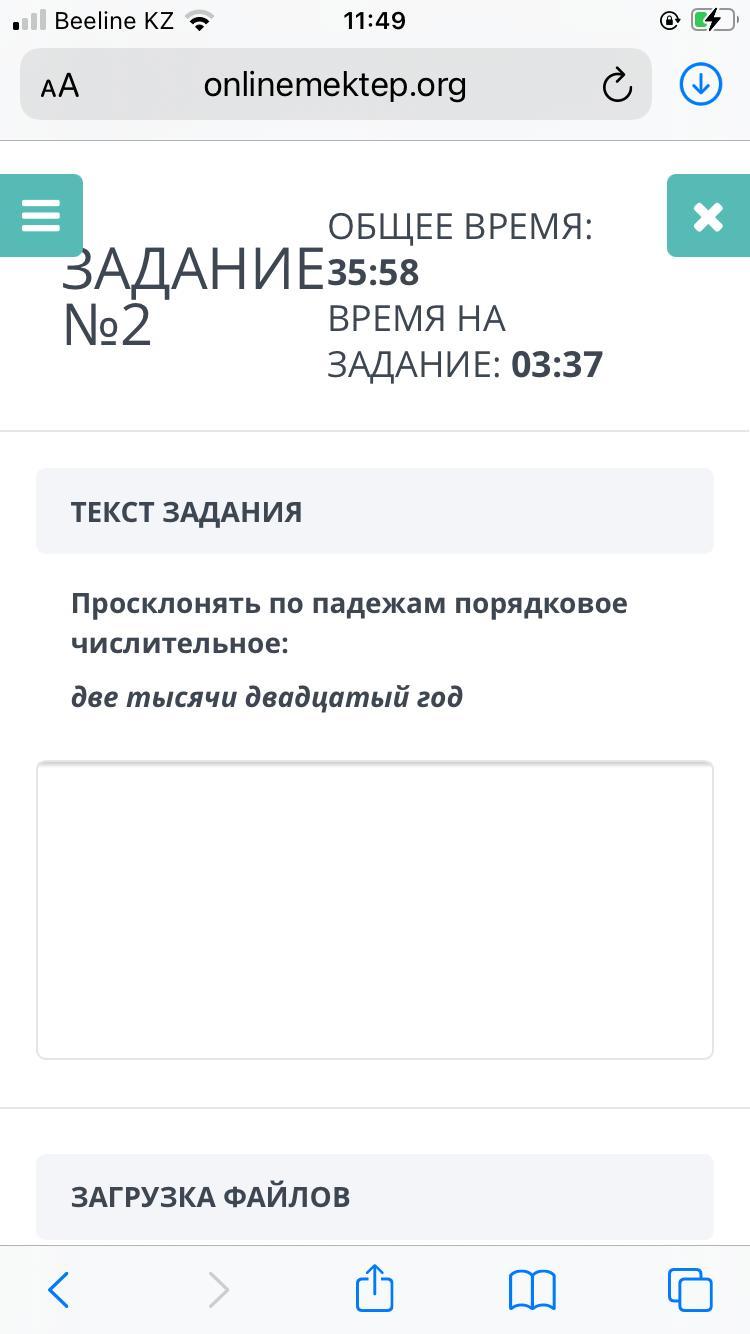Image resolution: width=750 pixels, height=1334 pixels.
Task: Reload the page in Safari
Action: 617,86
